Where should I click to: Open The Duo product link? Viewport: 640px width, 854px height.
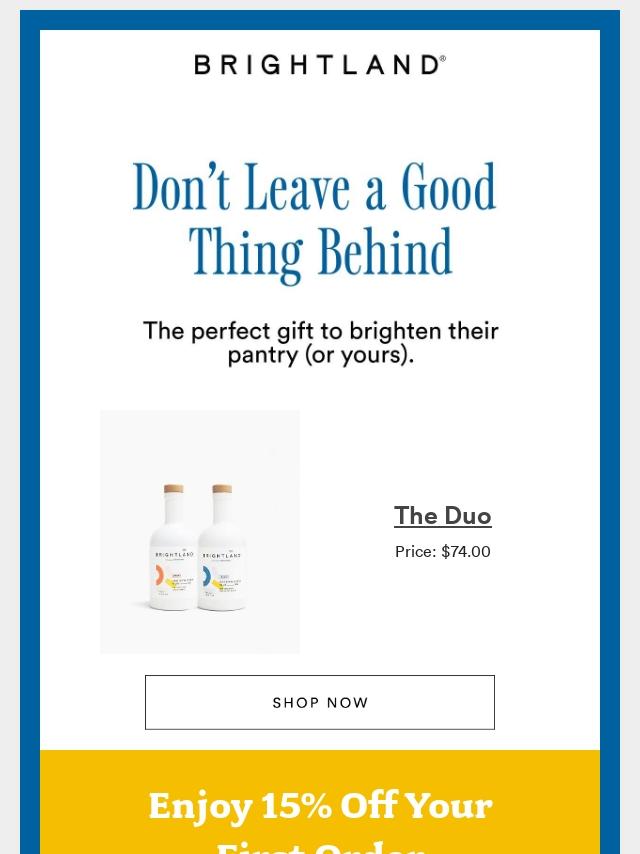(x=442, y=515)
